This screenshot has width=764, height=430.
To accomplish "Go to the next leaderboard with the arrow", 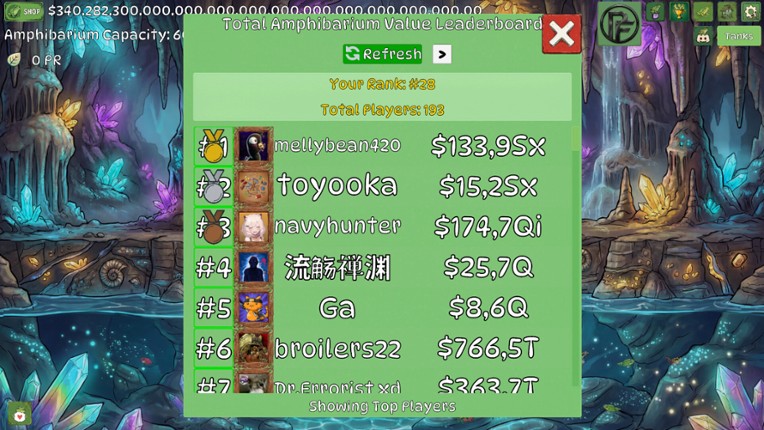I will (442, 54).
